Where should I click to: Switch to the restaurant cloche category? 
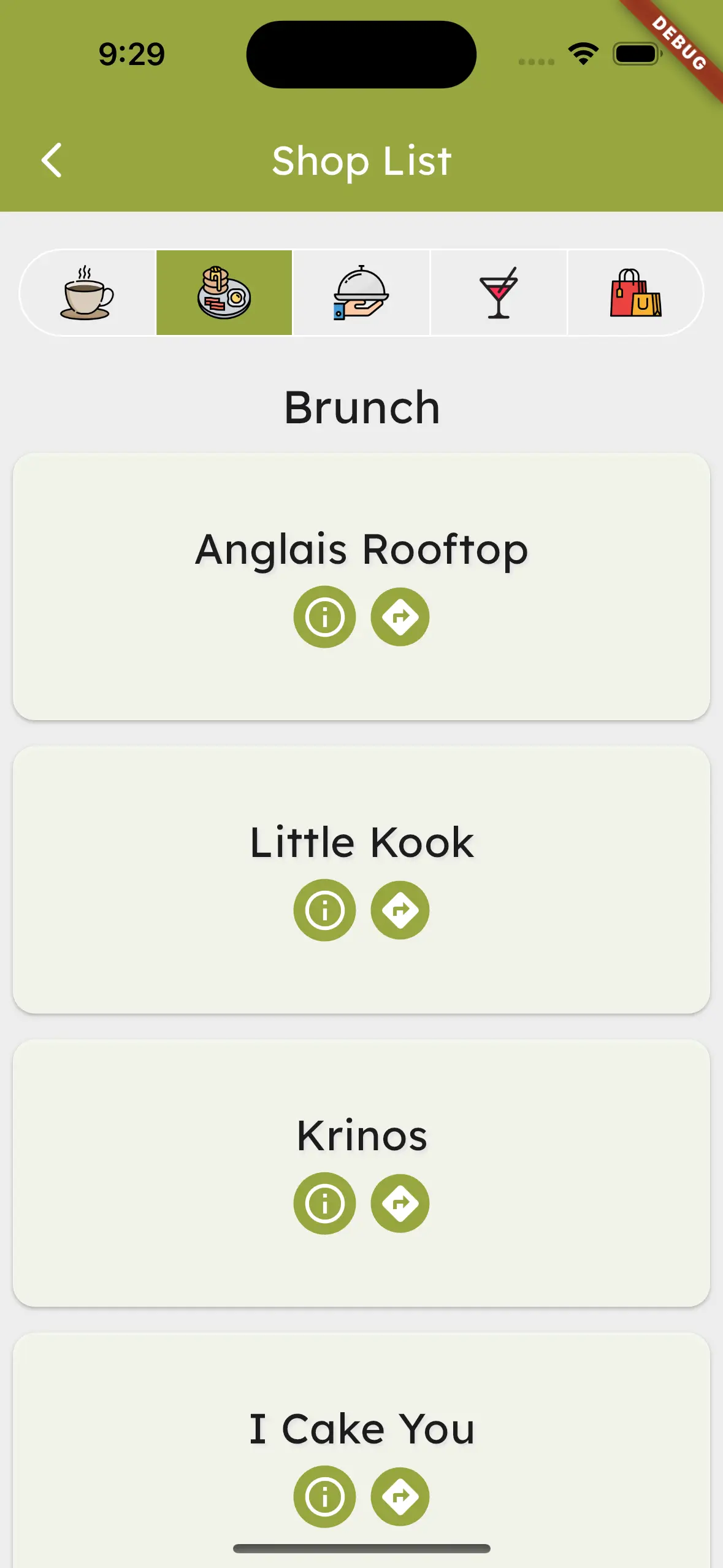point(361,293)
